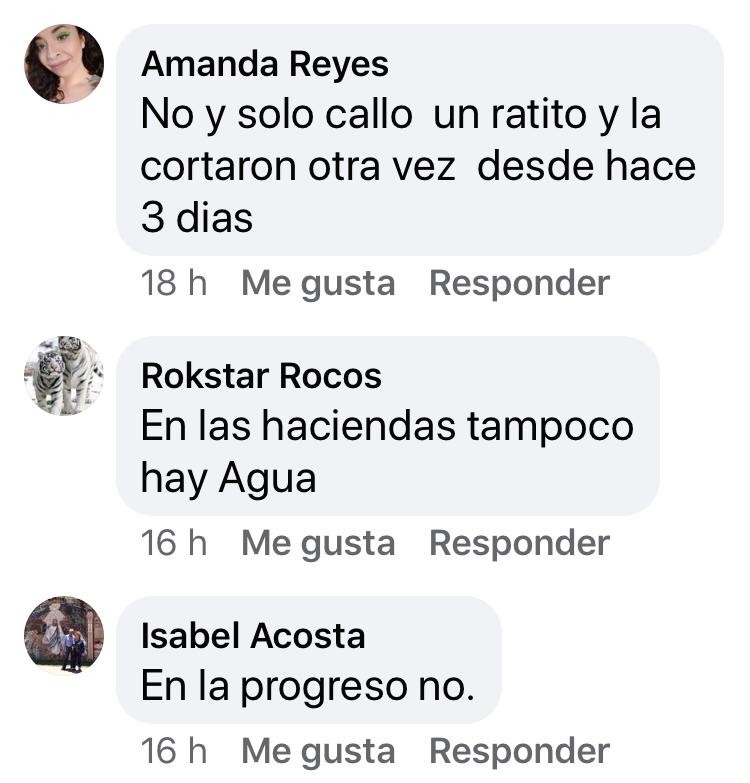
Task: Reply to Rokstar Rocos's comment
Action: [x=519, y=543]
